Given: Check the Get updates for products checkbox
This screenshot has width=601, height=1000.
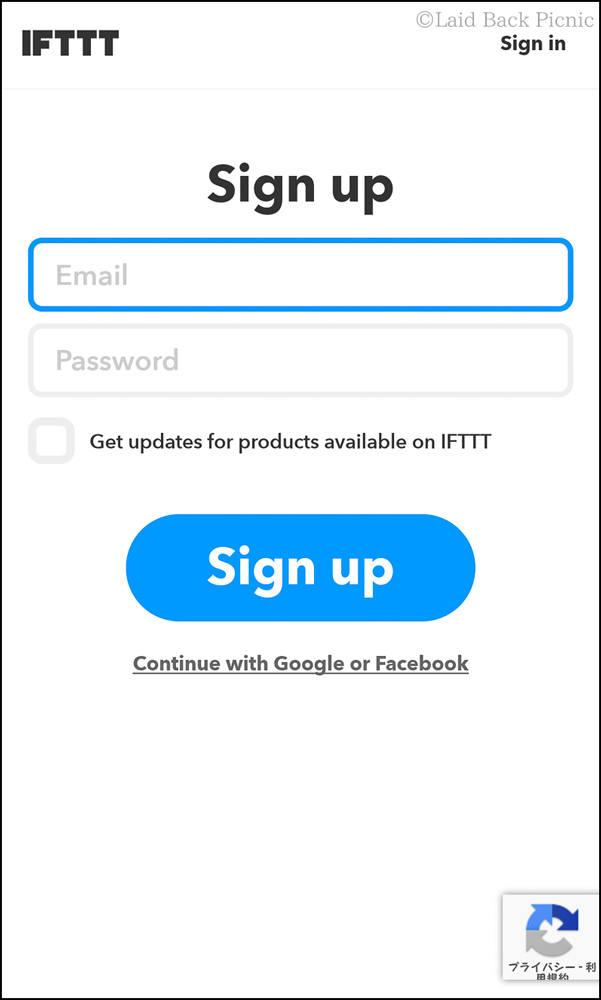Looking at the screenshot, I should (x=51, y=441).
